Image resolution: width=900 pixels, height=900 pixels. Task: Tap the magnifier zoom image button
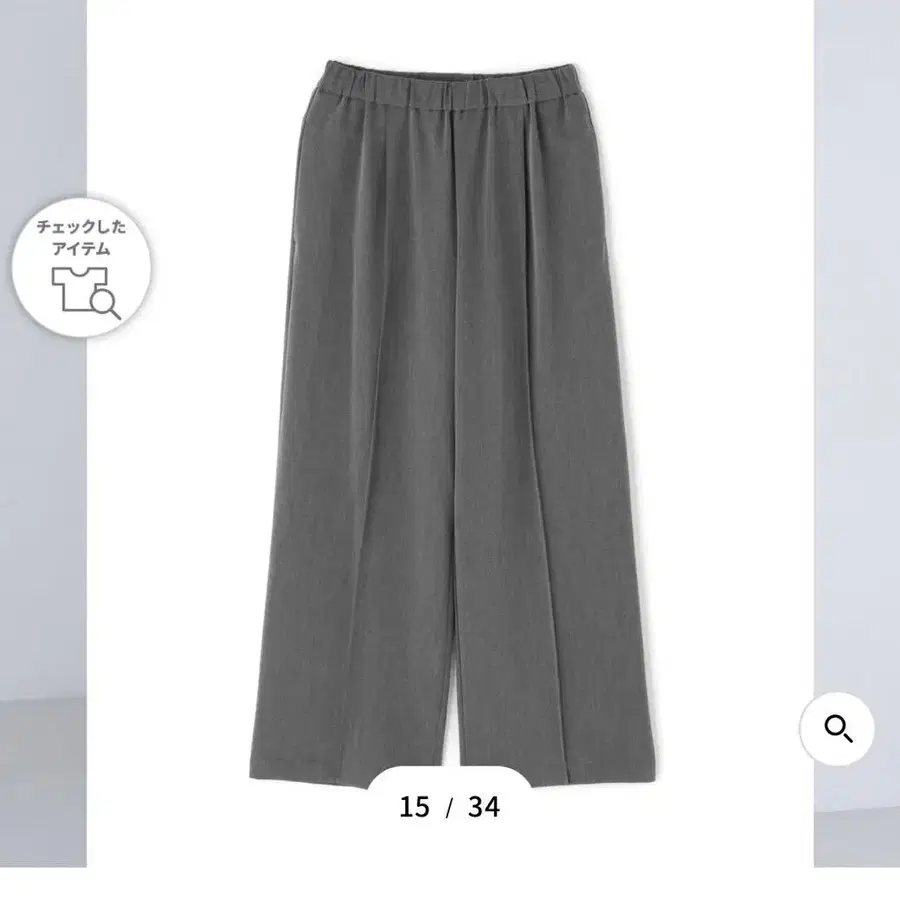point(837,728)
